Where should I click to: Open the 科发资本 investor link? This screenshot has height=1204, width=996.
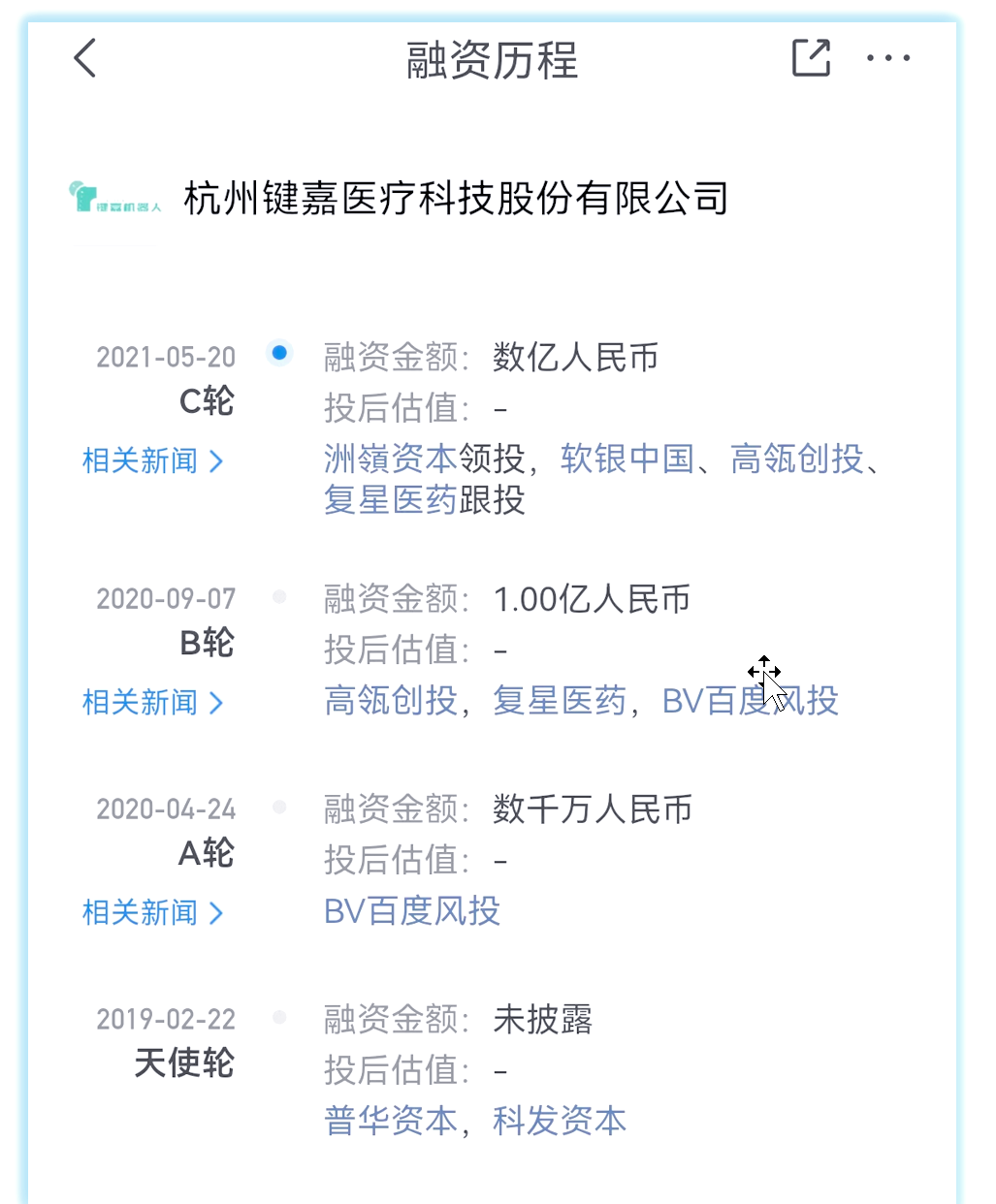[560, 1121]
